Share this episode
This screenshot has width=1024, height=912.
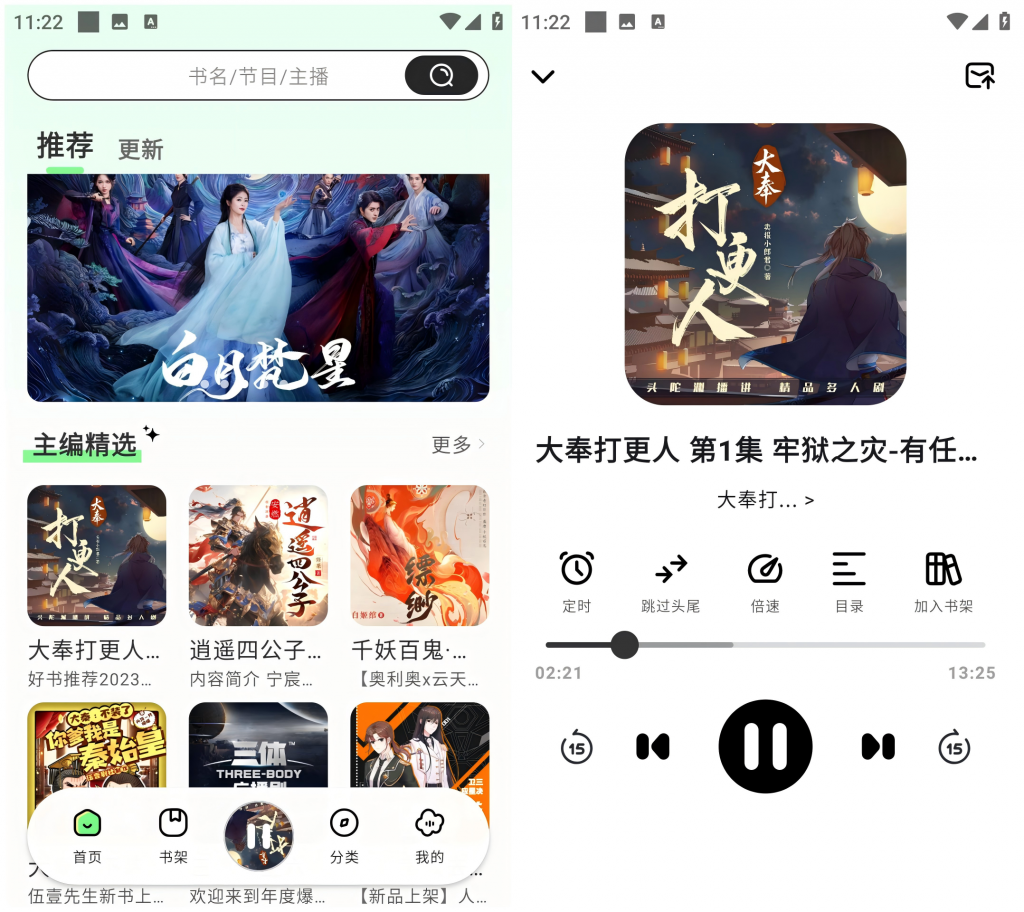979,76
